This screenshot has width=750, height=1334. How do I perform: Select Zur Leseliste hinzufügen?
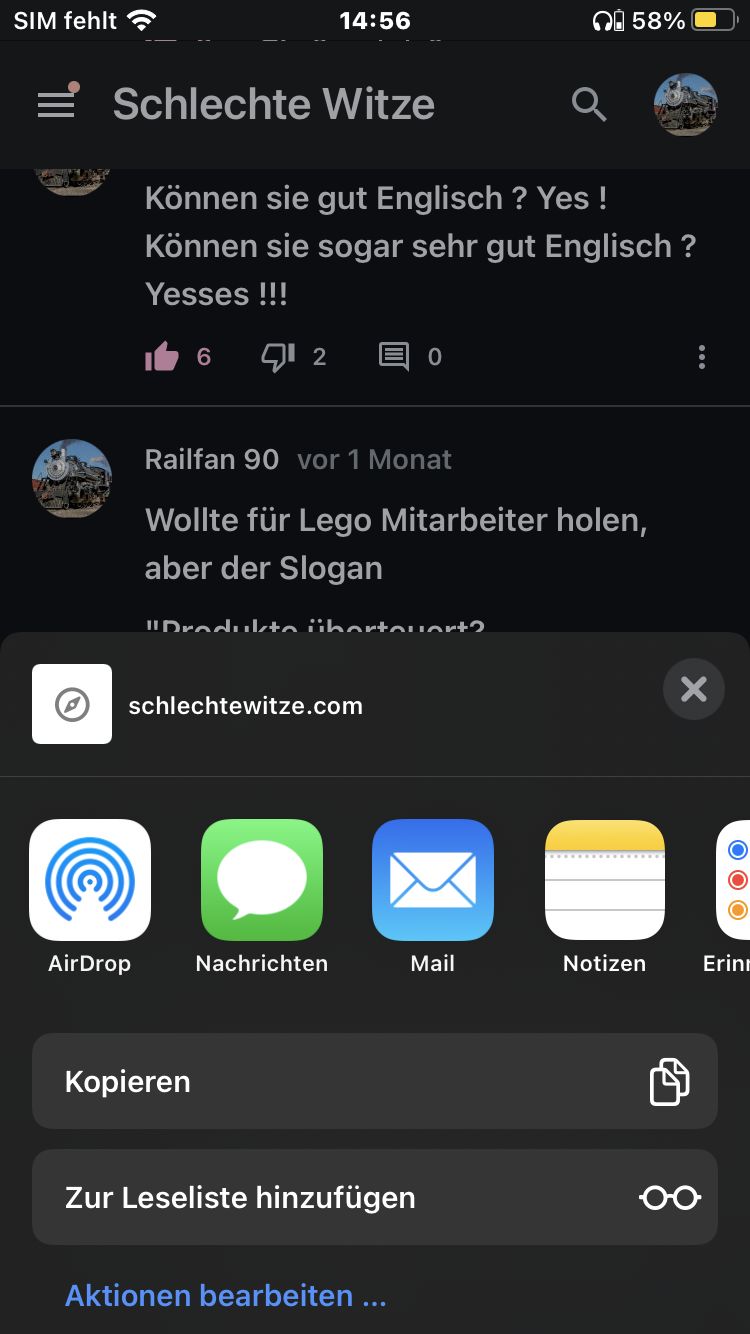375,1197
